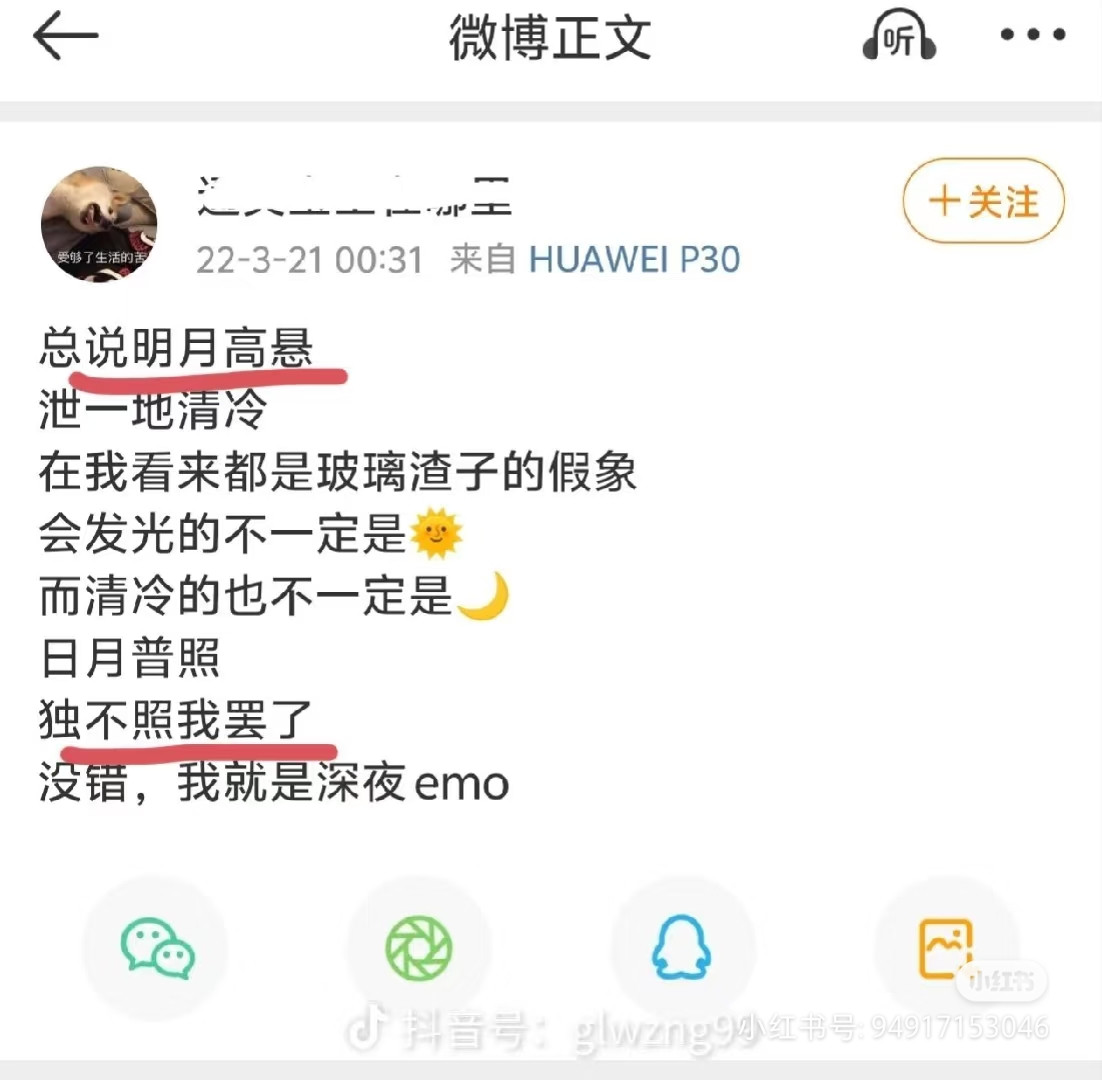This screenshot has width=1102, height=1080.
Task: Share the post to QQ
Action: [681, 948]
